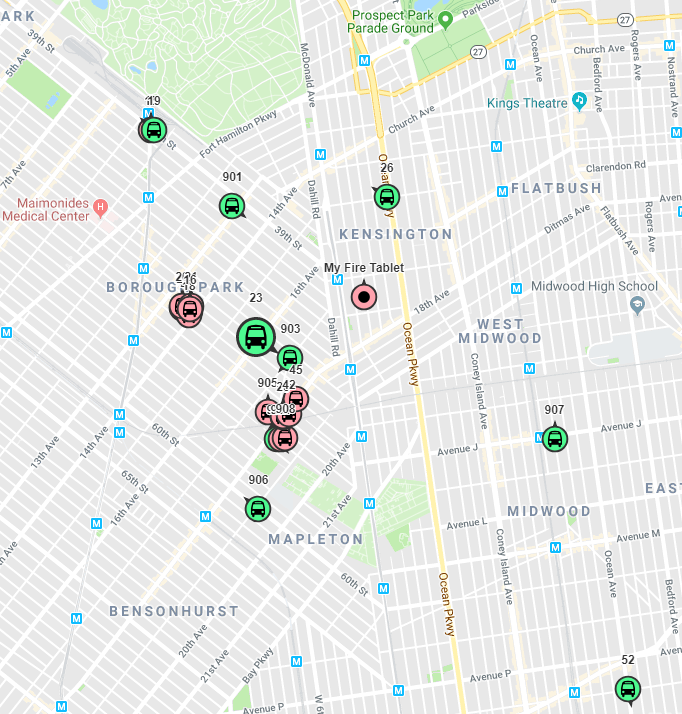Select the bus marker labeled 19
682x714 pixels.
pyautogui.click(x=154, y=130)
